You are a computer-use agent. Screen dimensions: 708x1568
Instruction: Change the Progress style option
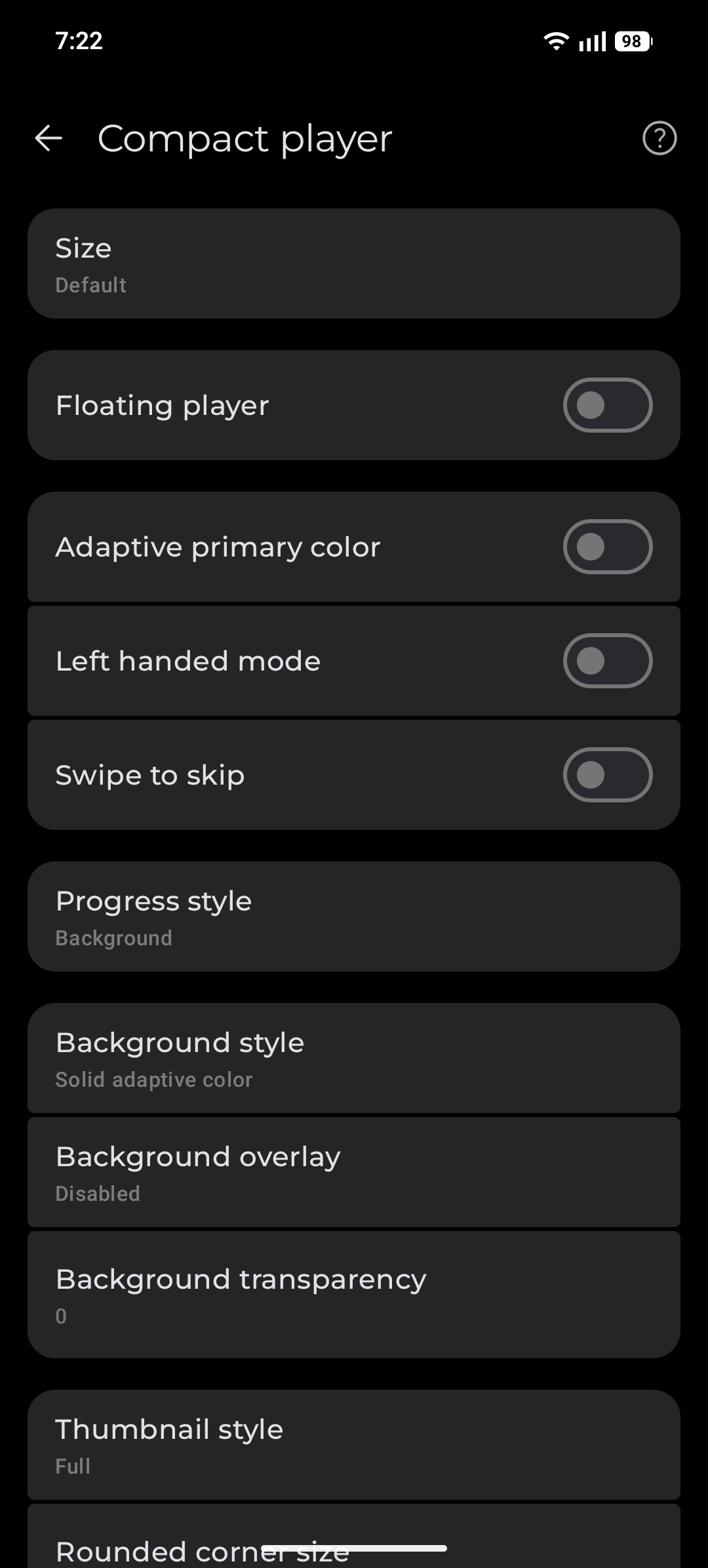[x=354, y=917]
